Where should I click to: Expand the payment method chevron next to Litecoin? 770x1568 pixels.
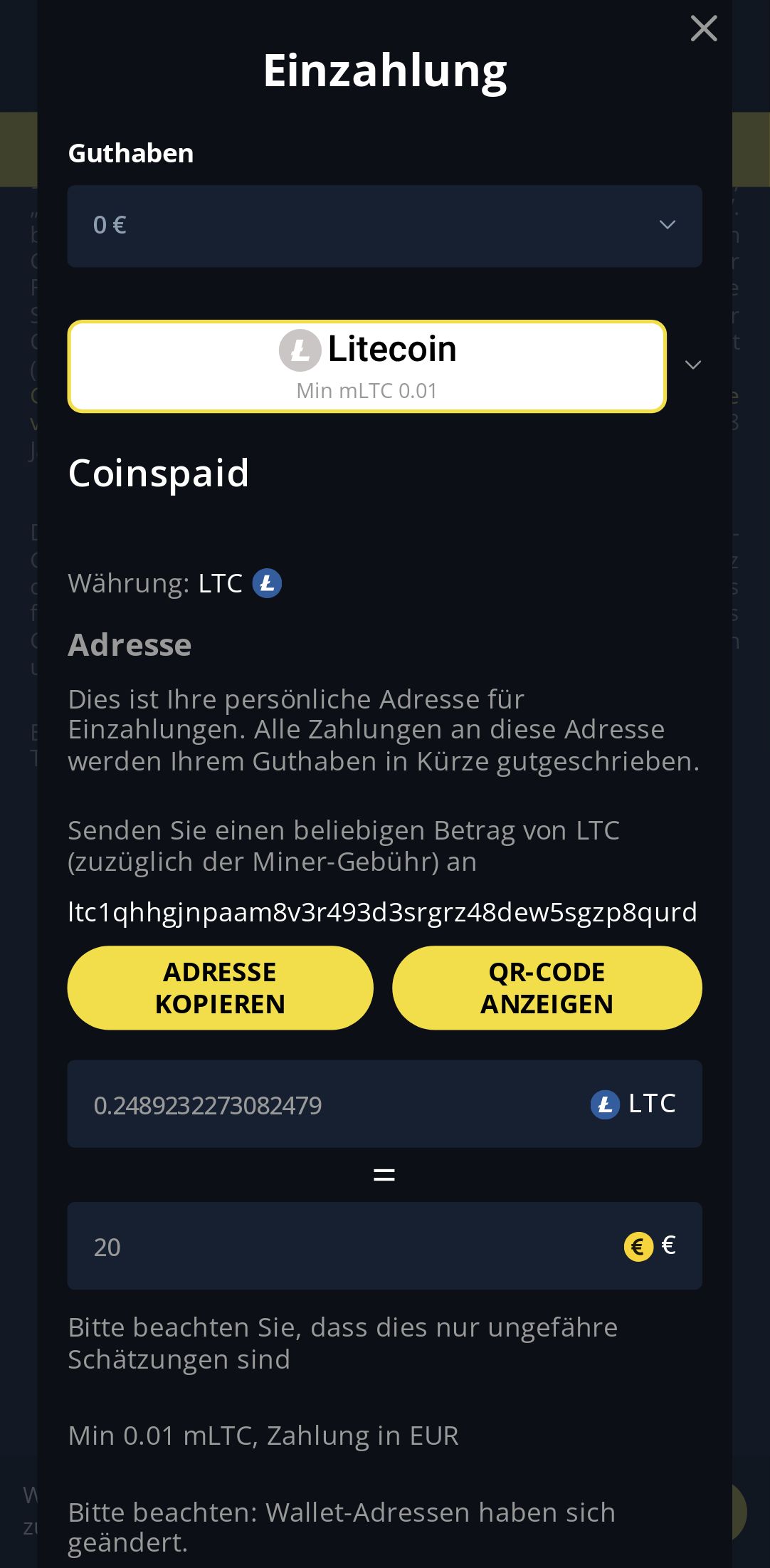pyautogui.click(x=692, y=365)
